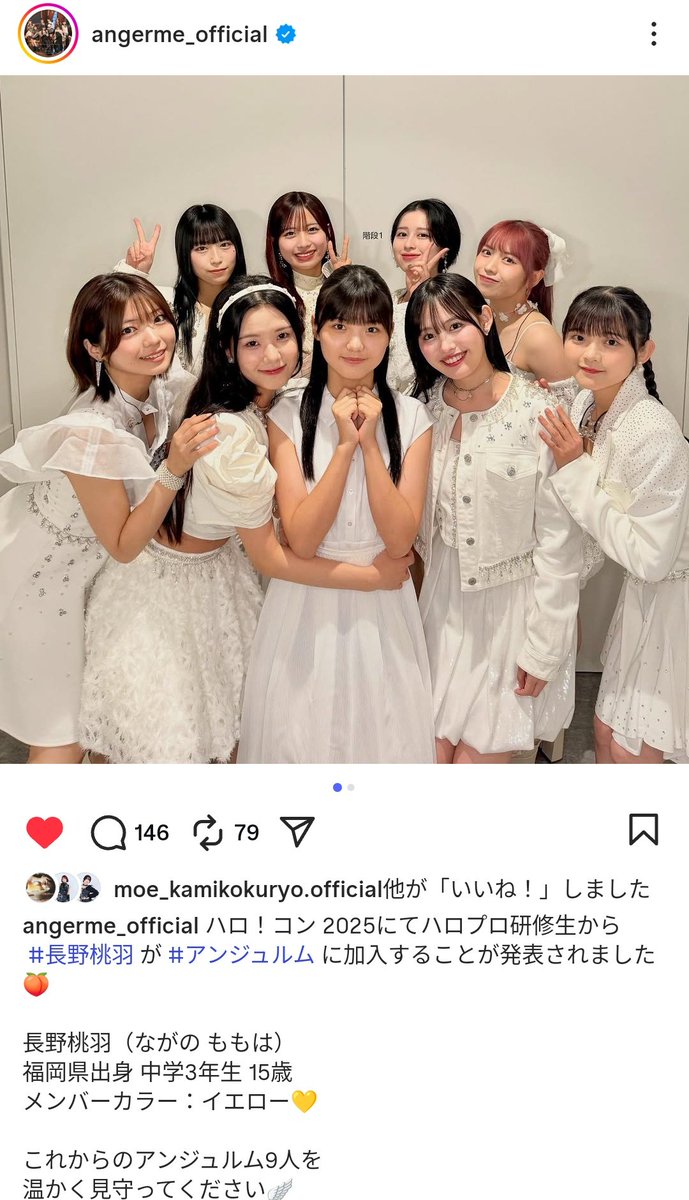Repost this post using the repost icon
The image size is (689, 1200).
coord(207,831)
